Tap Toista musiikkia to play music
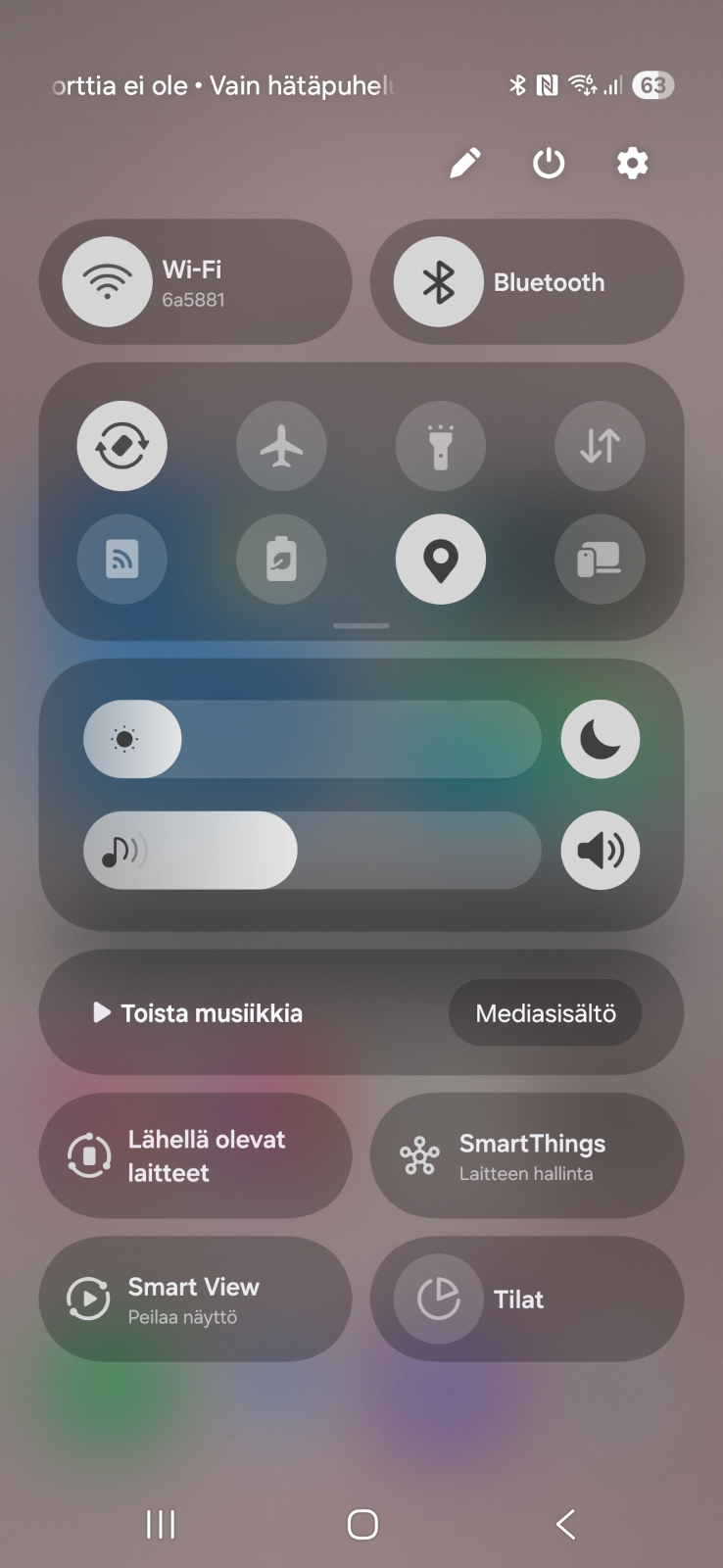 [198, 1013]
